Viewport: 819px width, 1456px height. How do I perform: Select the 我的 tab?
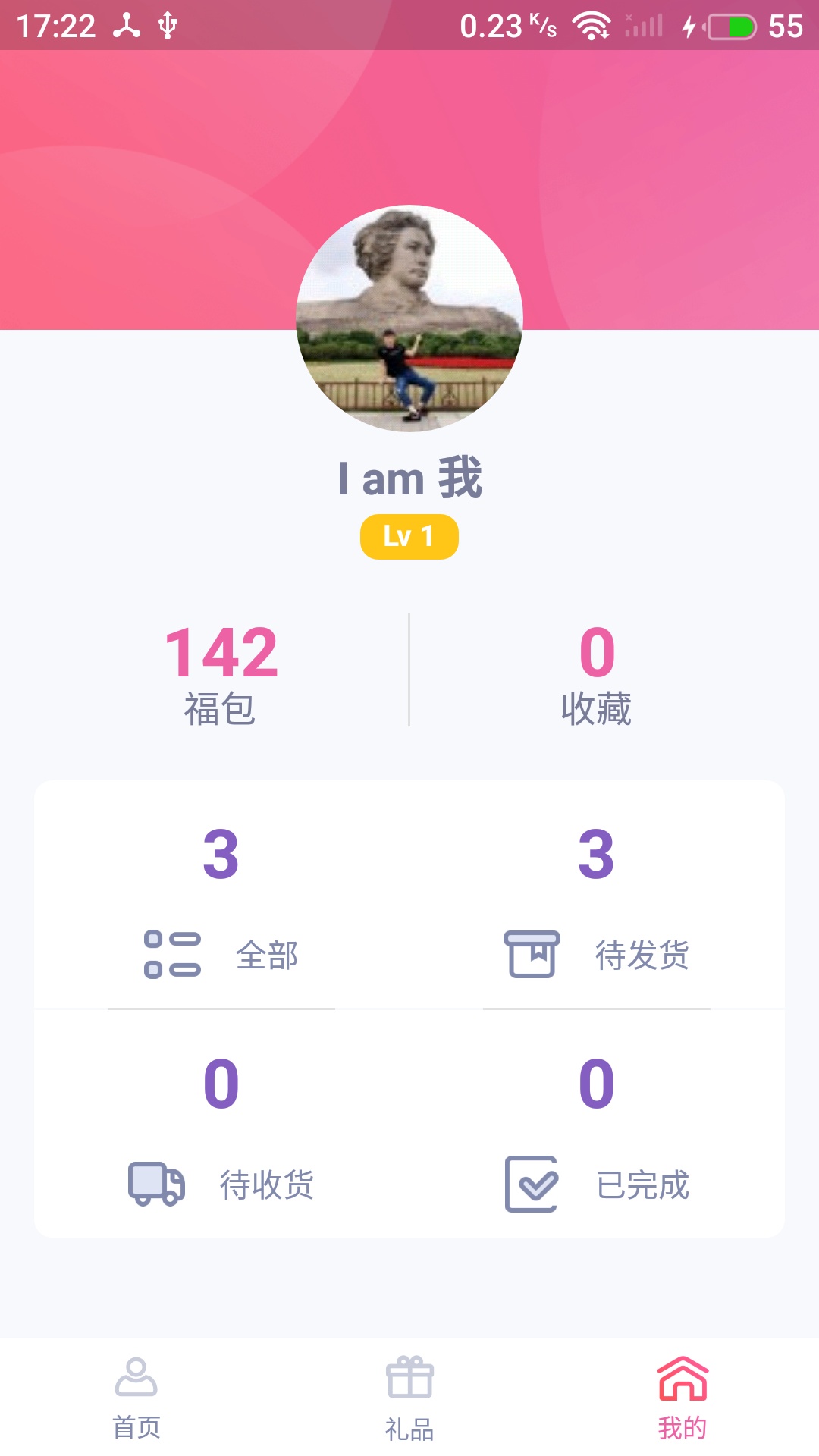pyautogui.click(x=682, y=1397)
